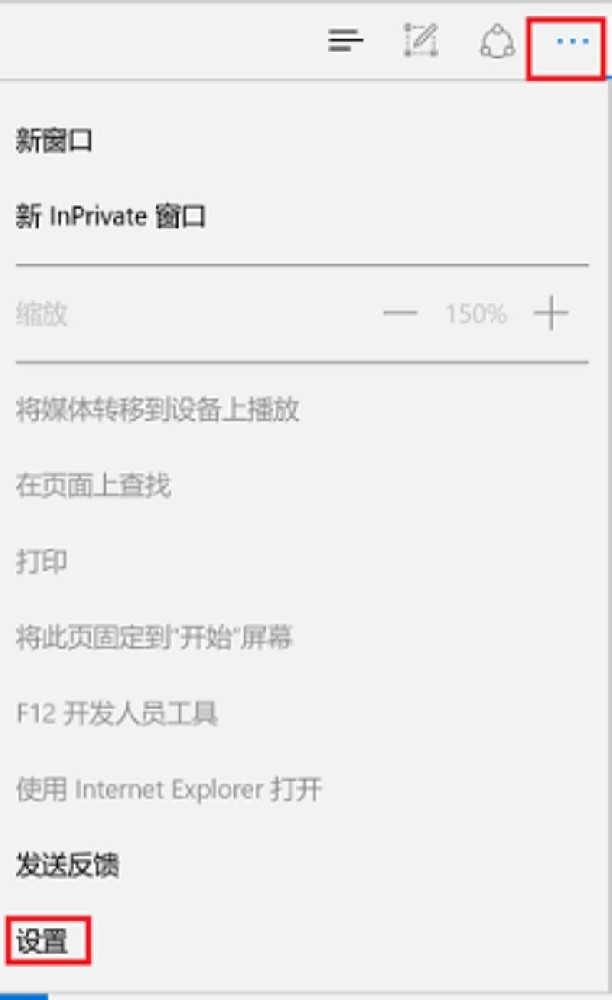Open the Hub lines icon
The width and height of the screenshot is (612, 1000).
346,41
